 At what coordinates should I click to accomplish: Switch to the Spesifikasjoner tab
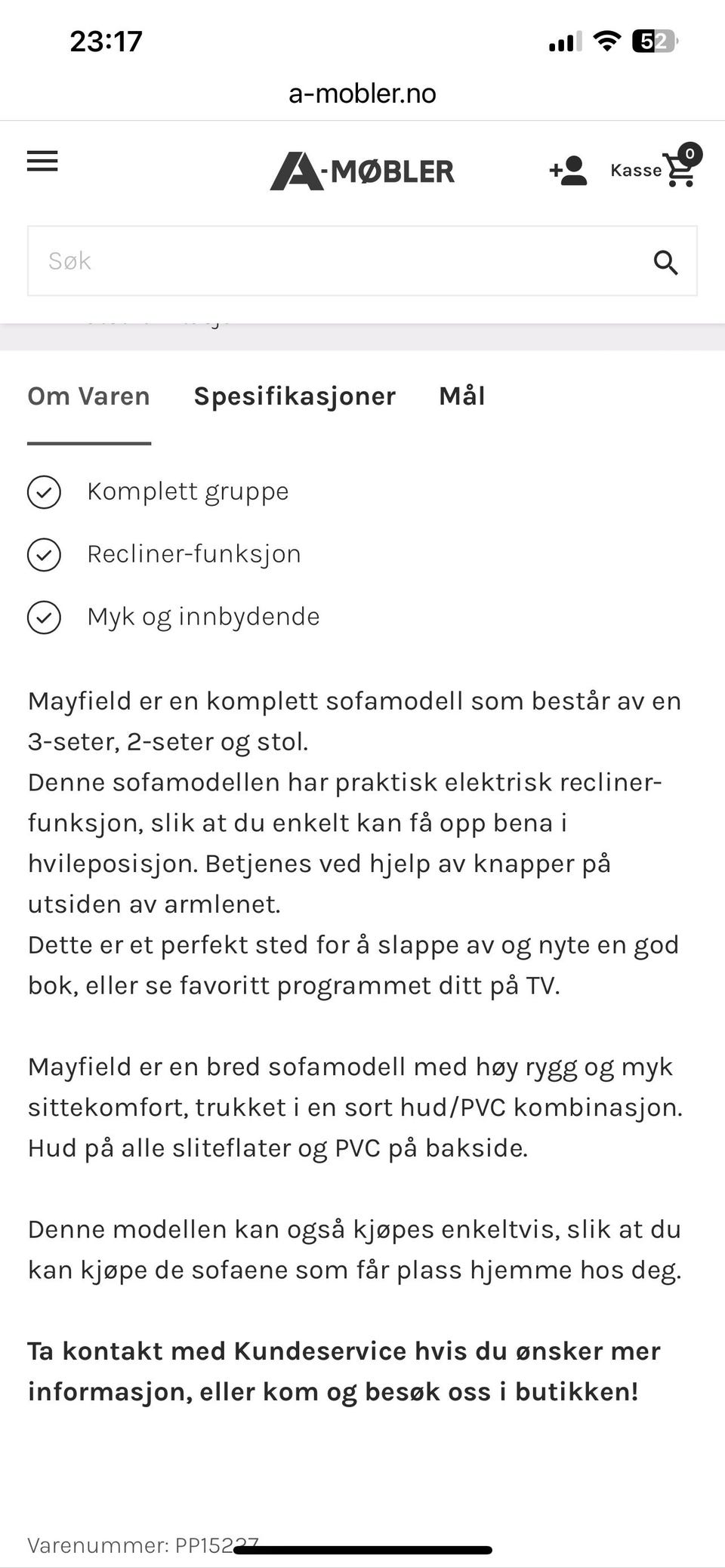[x=293, y=396]
